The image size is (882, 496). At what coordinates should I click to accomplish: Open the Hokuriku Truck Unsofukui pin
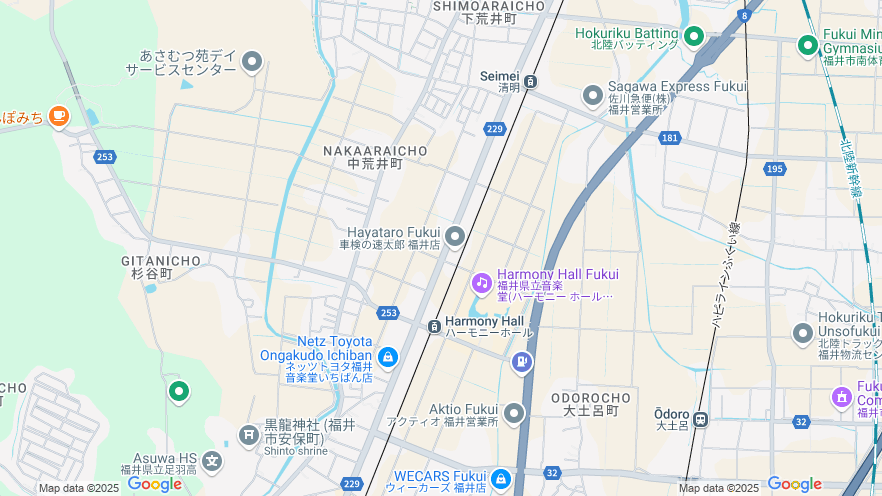click(x=803, y=333)
